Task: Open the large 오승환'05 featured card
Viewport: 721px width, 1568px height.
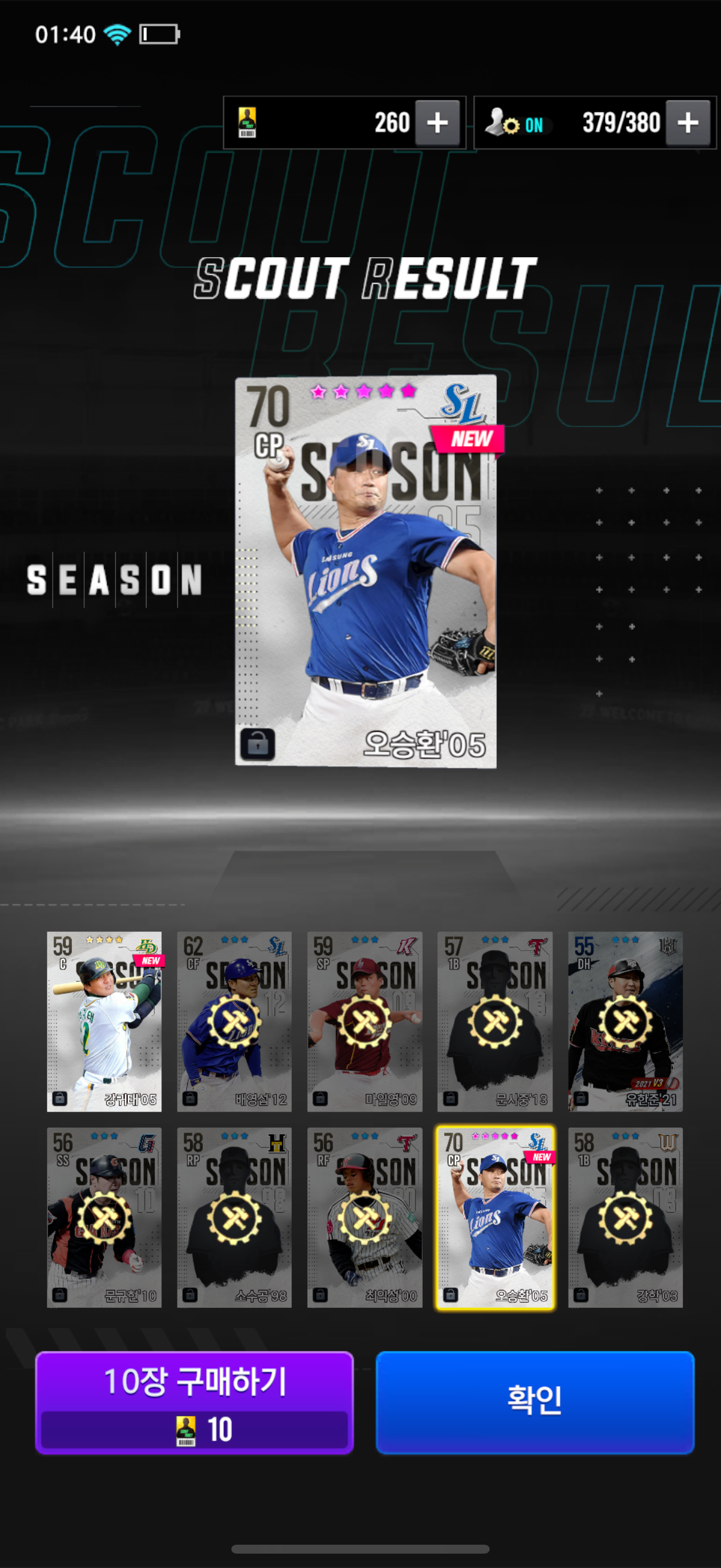Action: click(x=366, y=571)
